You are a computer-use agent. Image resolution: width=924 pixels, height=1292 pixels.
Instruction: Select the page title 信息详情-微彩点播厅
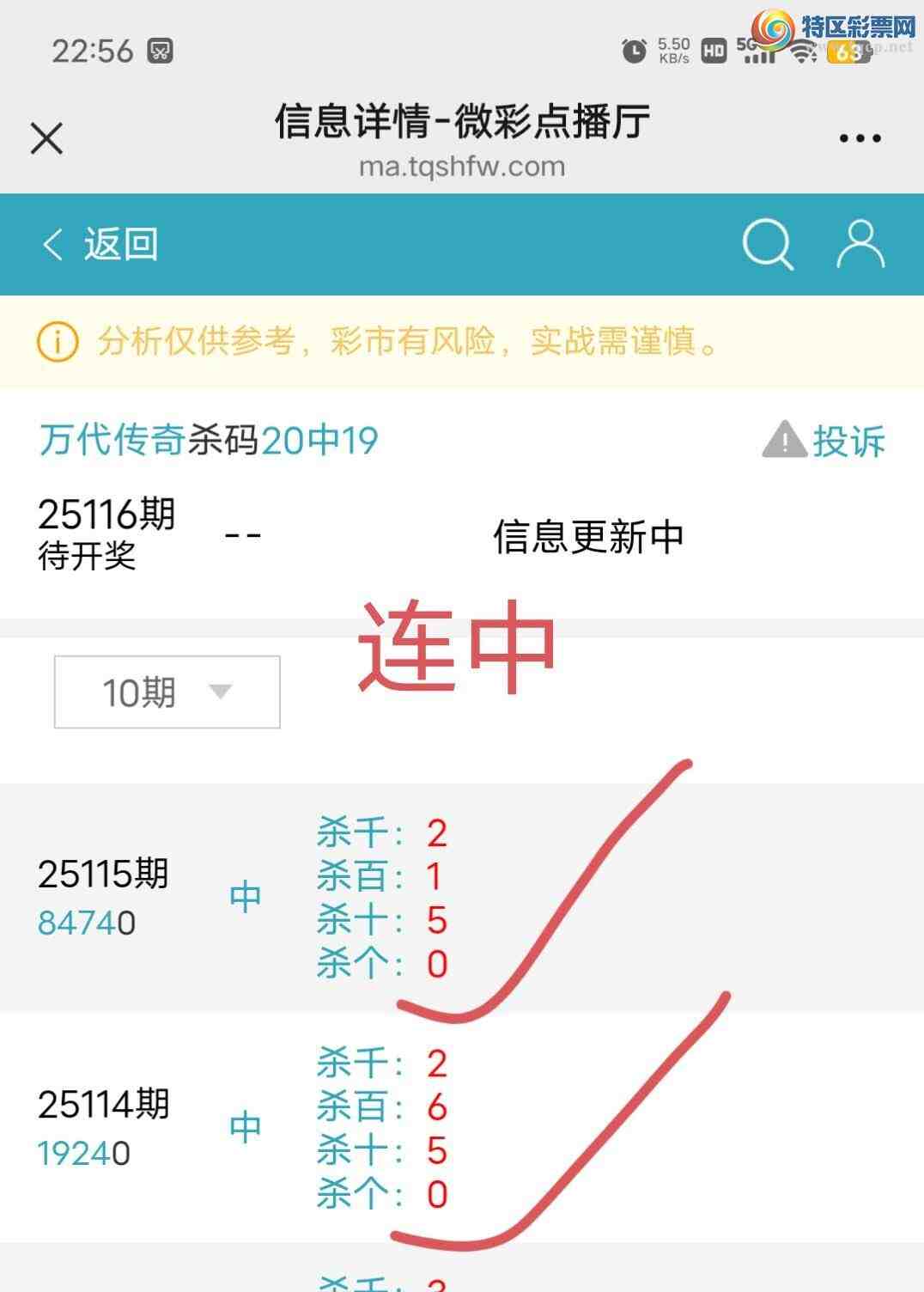click(461, 124)
